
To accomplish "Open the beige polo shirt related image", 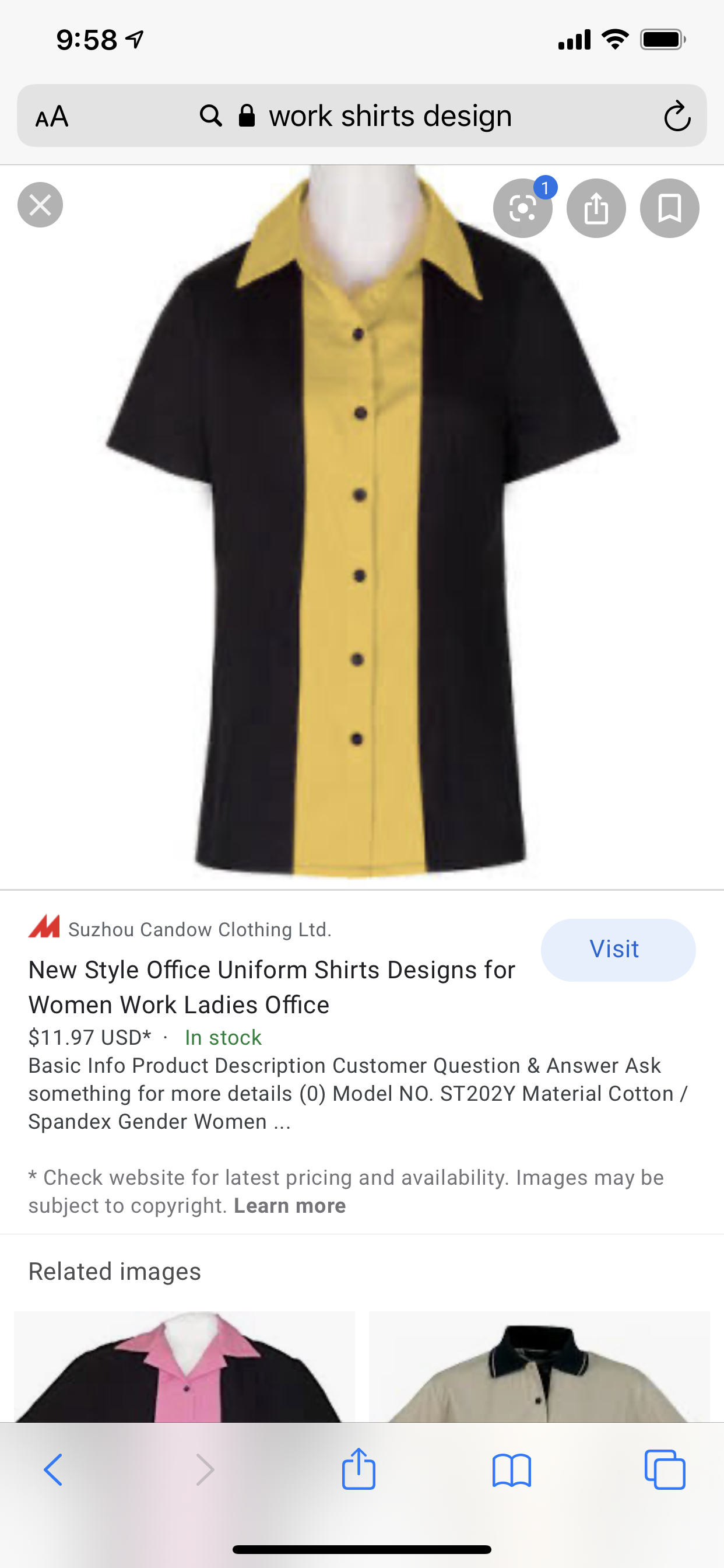I will click(539, 1366).
